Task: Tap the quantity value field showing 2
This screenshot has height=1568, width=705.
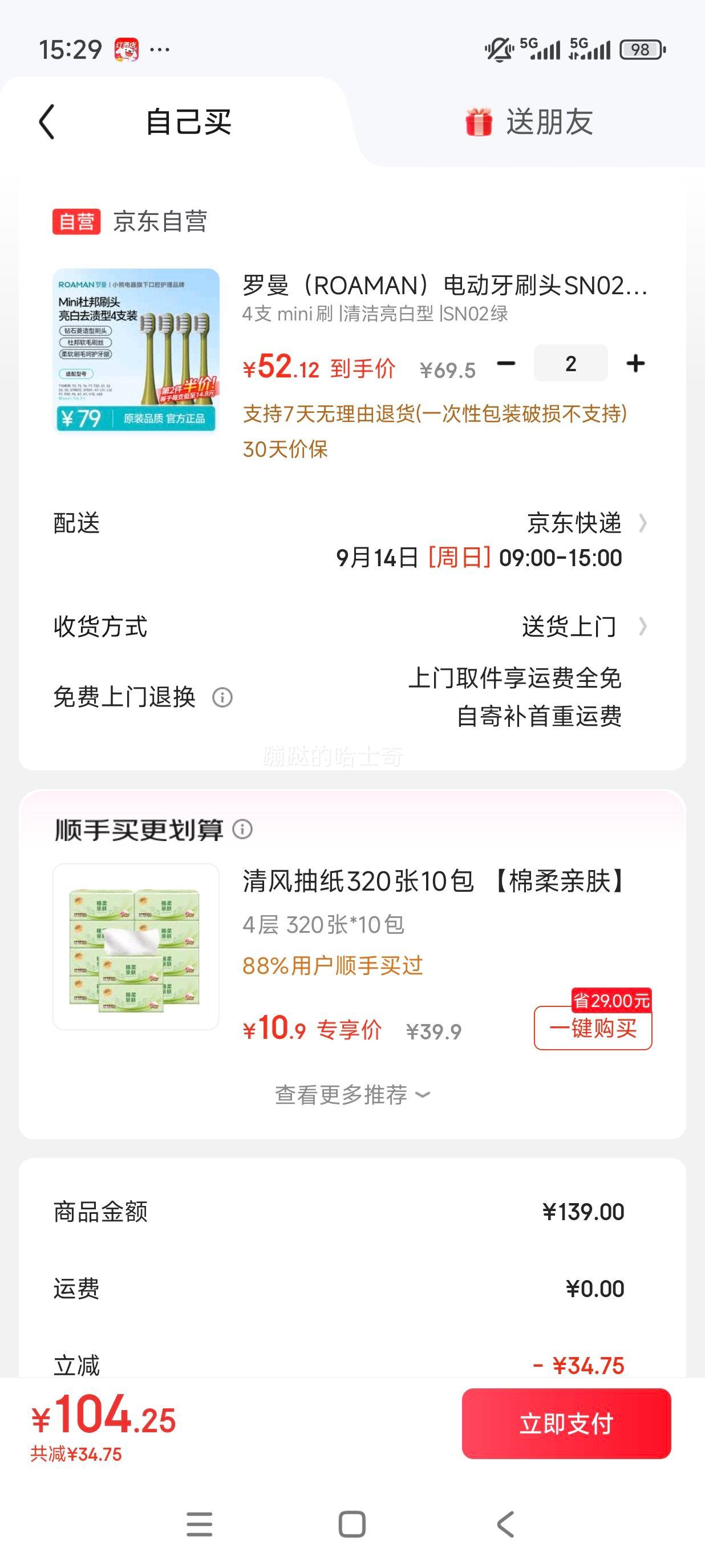Action: tap(573, 363)
